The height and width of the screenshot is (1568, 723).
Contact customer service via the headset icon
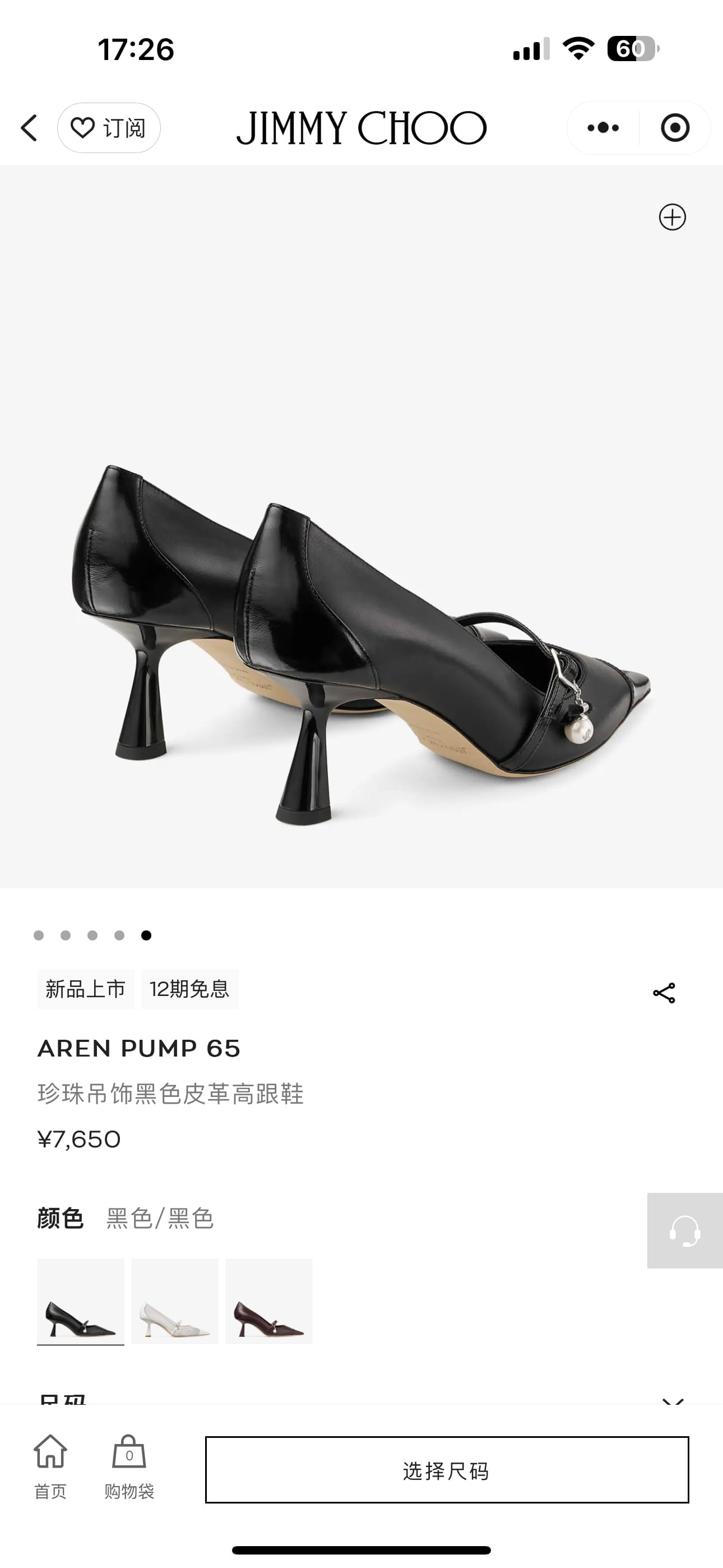point(685,1231)
